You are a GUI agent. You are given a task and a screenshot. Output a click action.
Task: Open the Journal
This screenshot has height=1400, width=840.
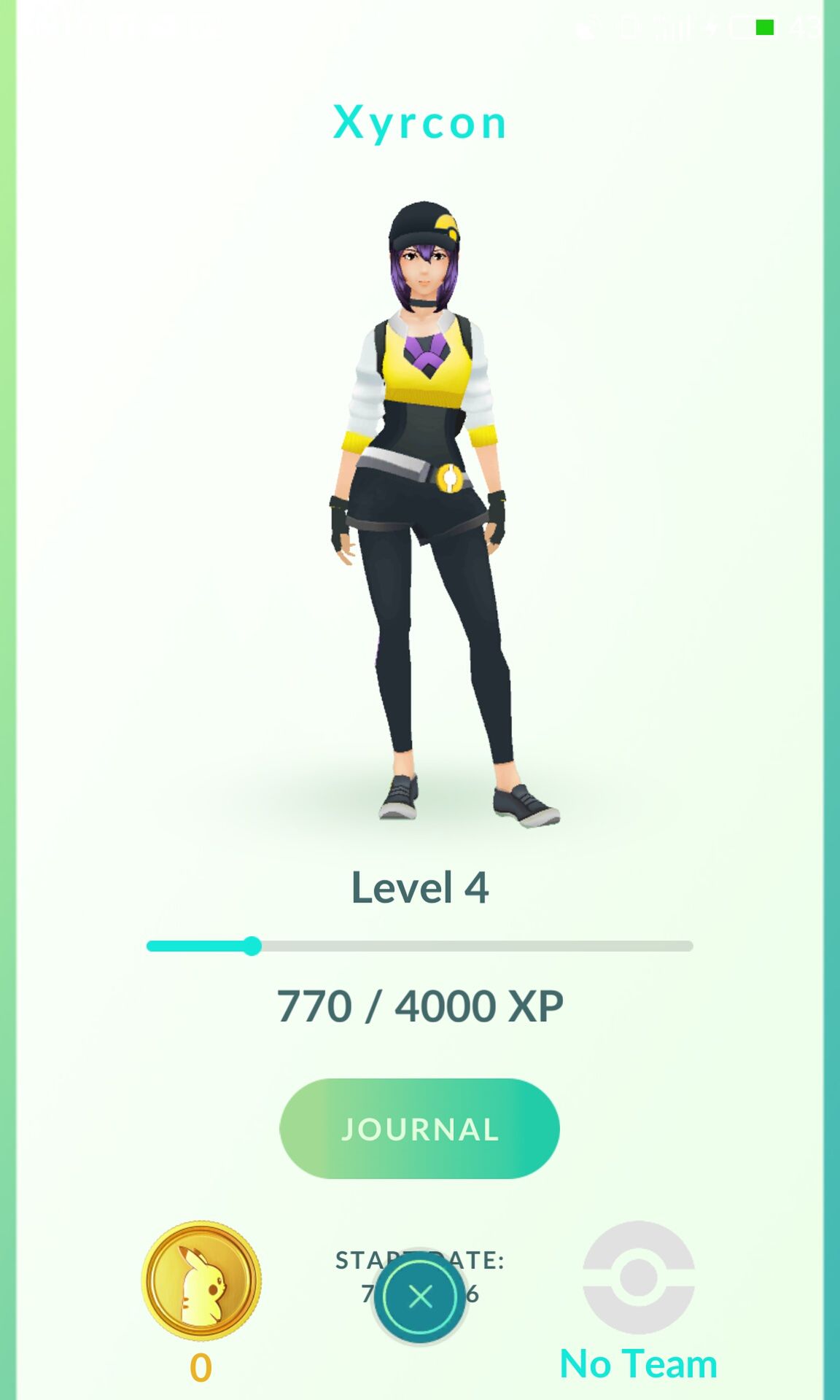coord(419,1128)
